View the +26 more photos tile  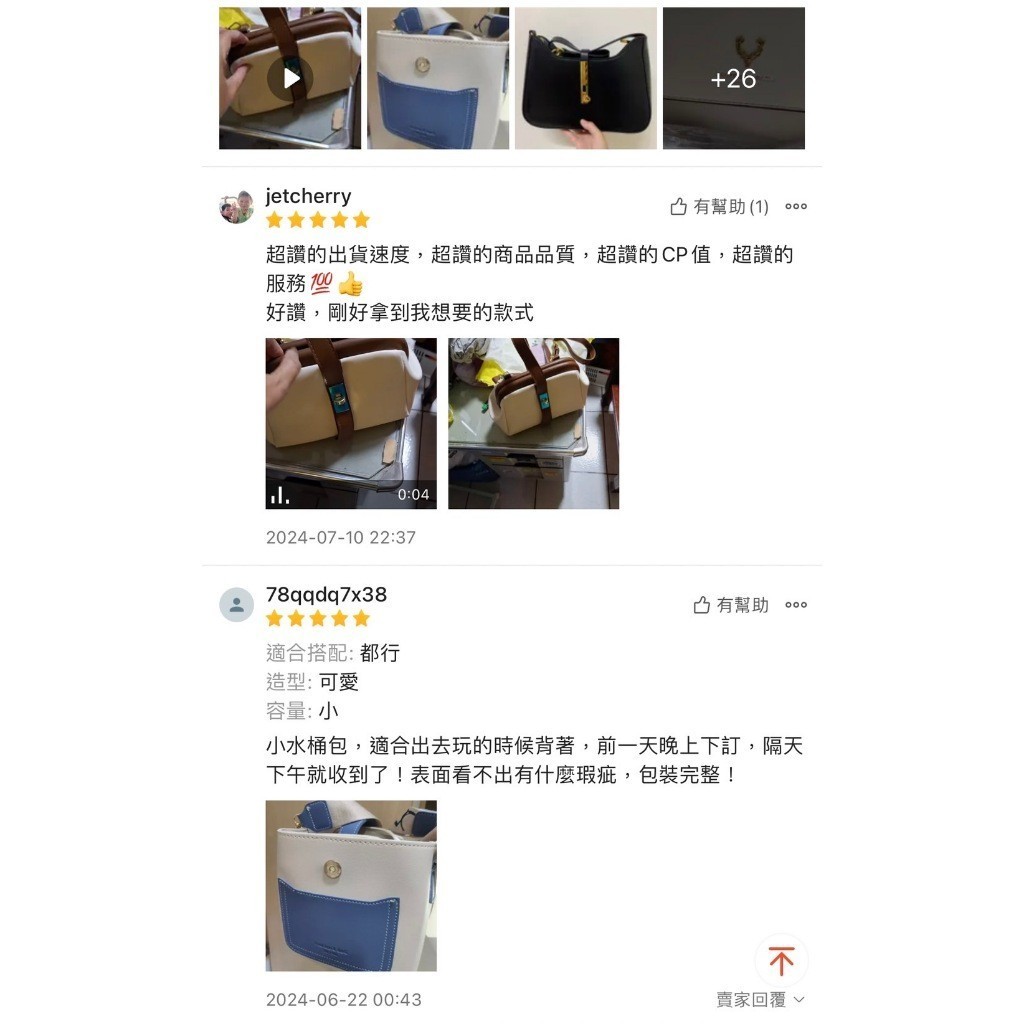point(733,78)
